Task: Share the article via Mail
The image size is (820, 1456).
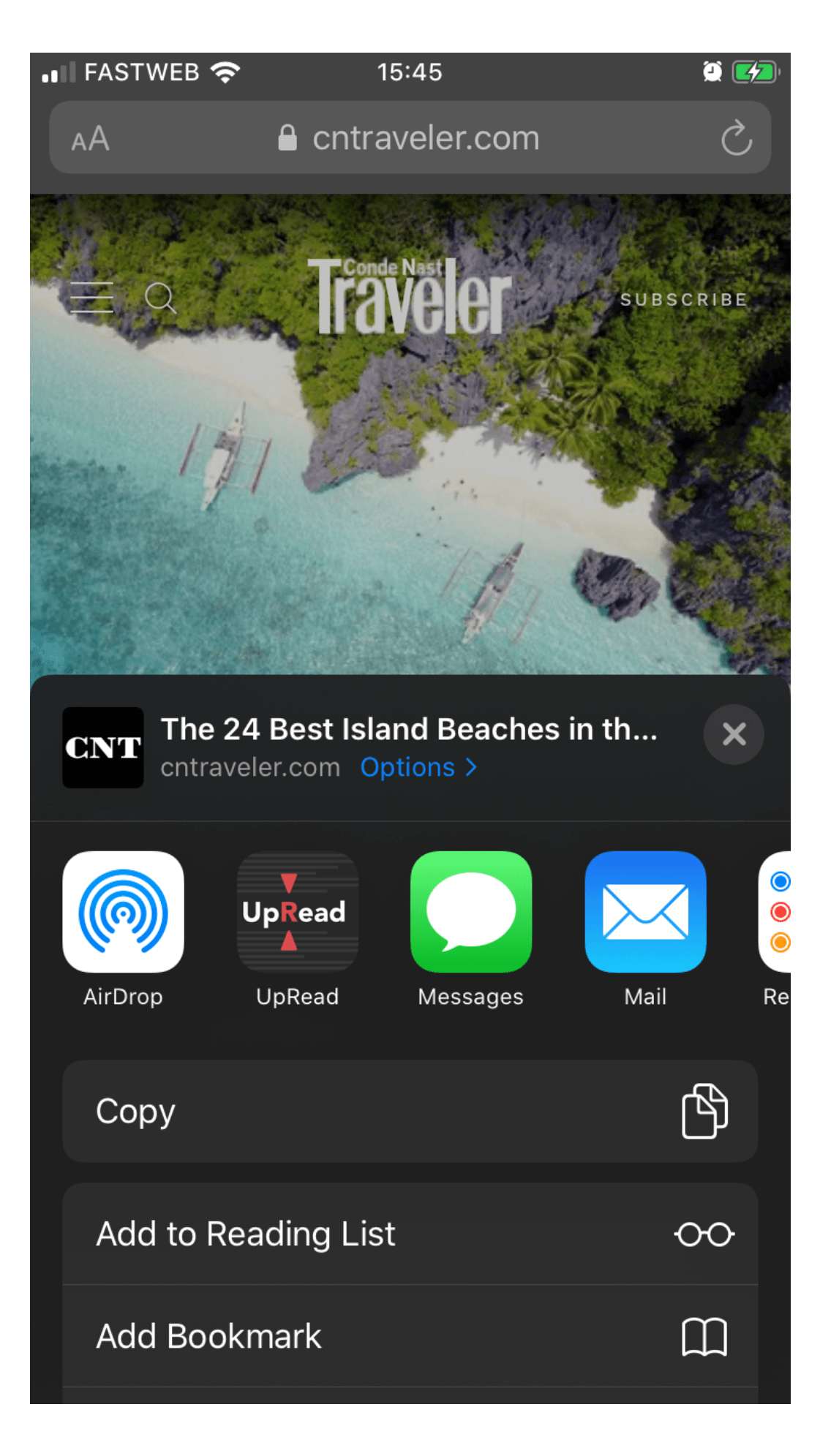Action: (645, 929)
